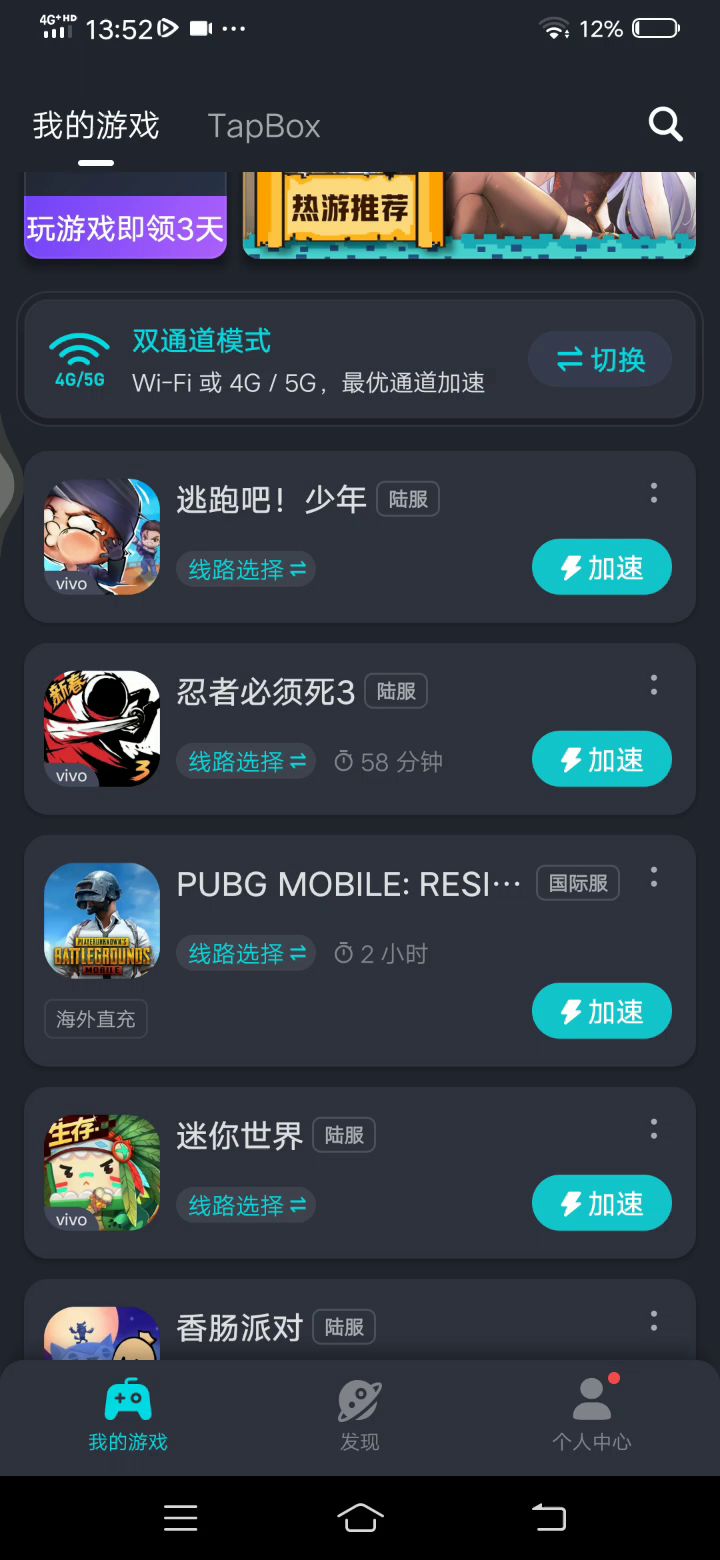Start 加速 for 忍者必须死3
720x1560 pixels.
(601, 760)
